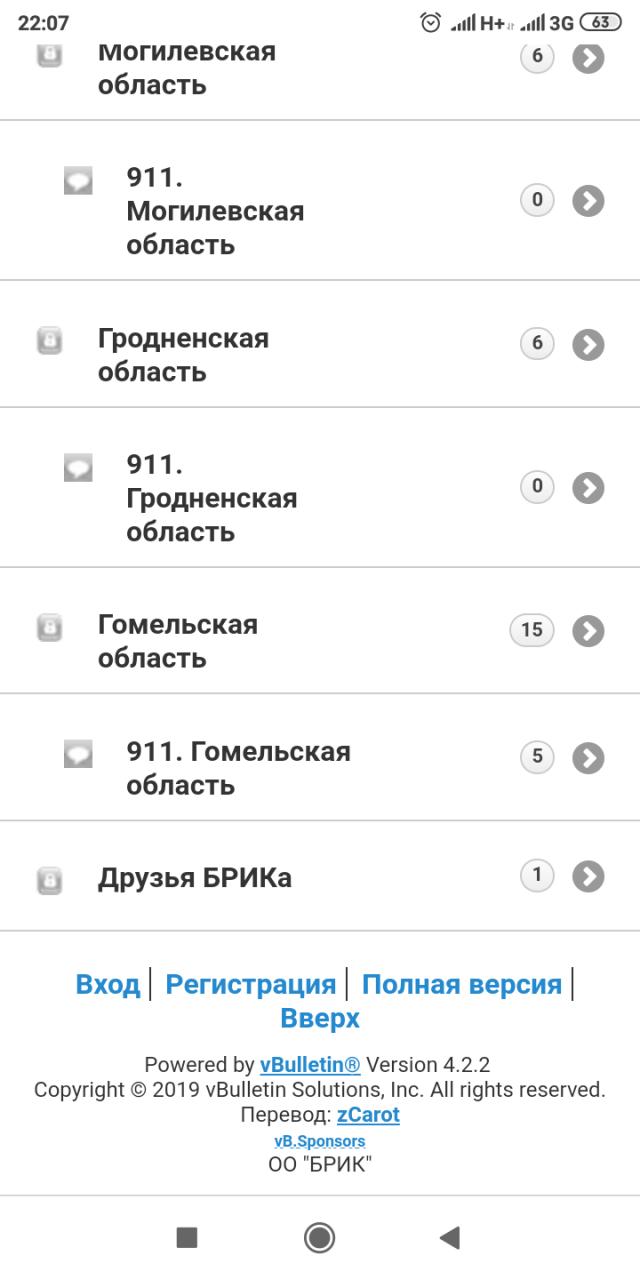Tap the Вход login link
Image resolution: width=640 pixels, height=1280 pixels.
(x=108, y=984)
